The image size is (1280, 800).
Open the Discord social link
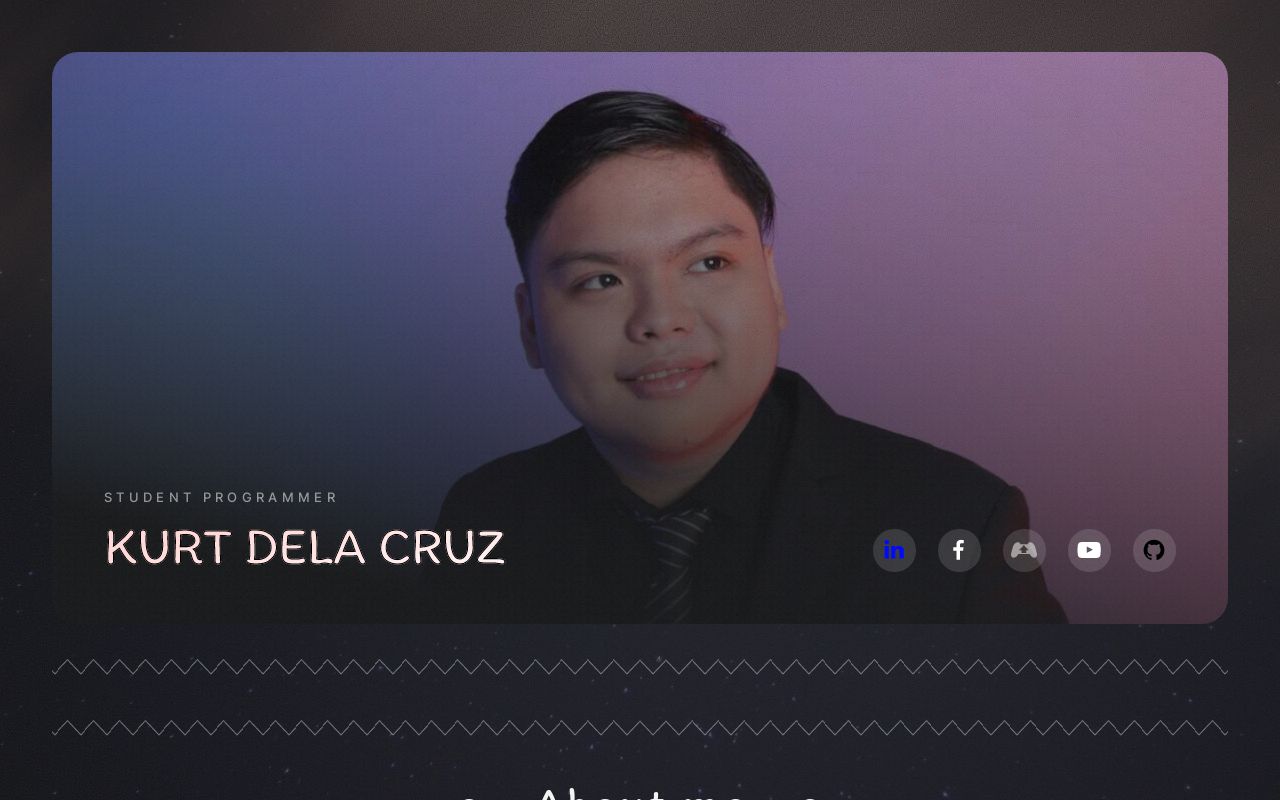coord(1024,550)
